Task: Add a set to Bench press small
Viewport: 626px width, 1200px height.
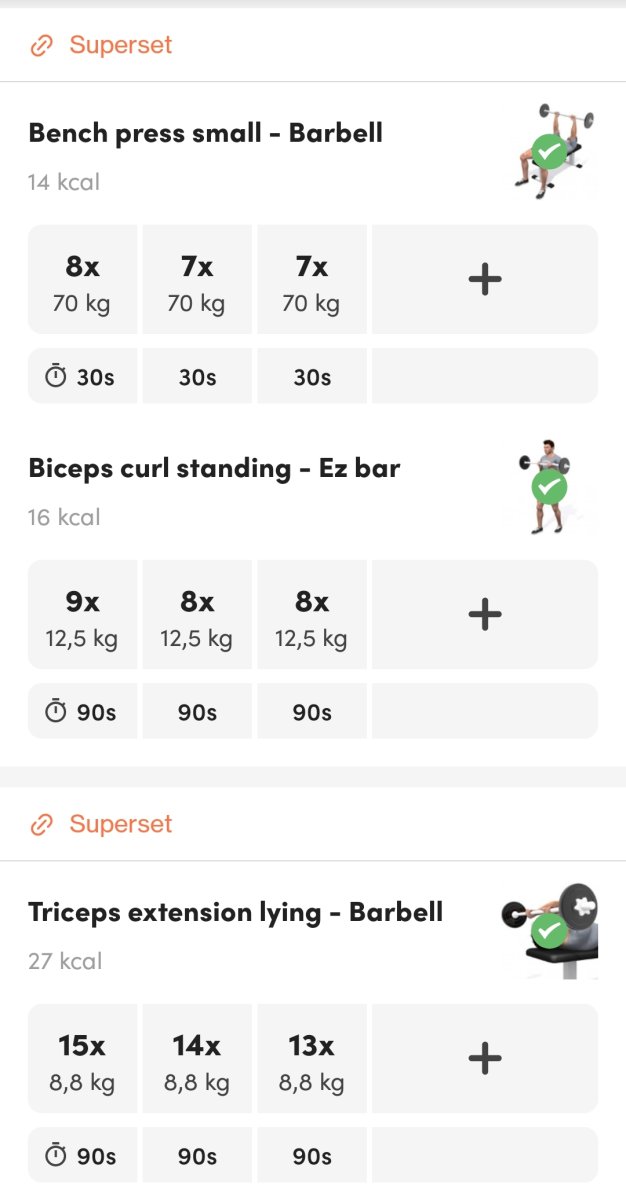Action: [x=485, y=280]
